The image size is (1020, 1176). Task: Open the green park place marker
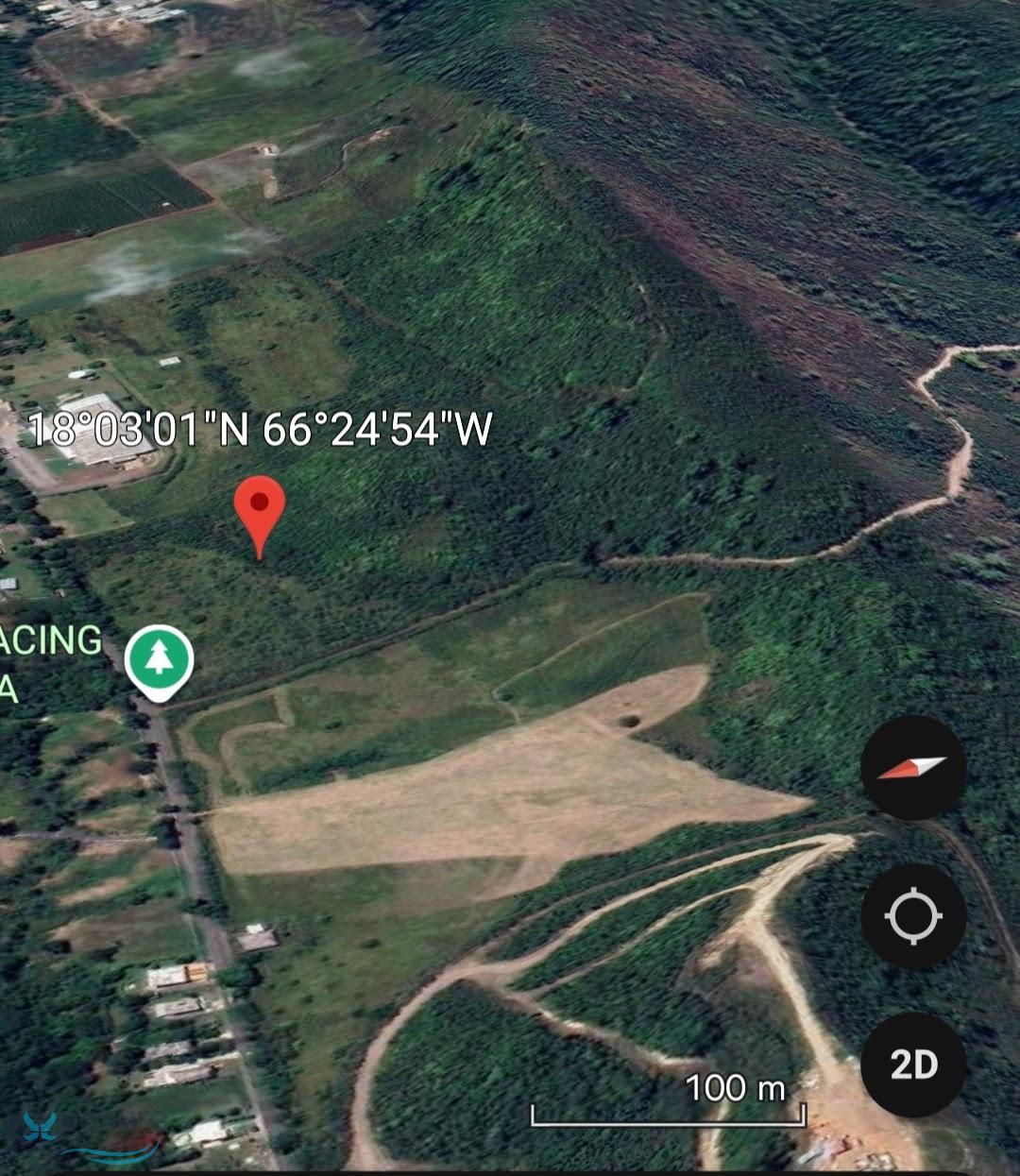pyautogui.click(x=160, y=660)
